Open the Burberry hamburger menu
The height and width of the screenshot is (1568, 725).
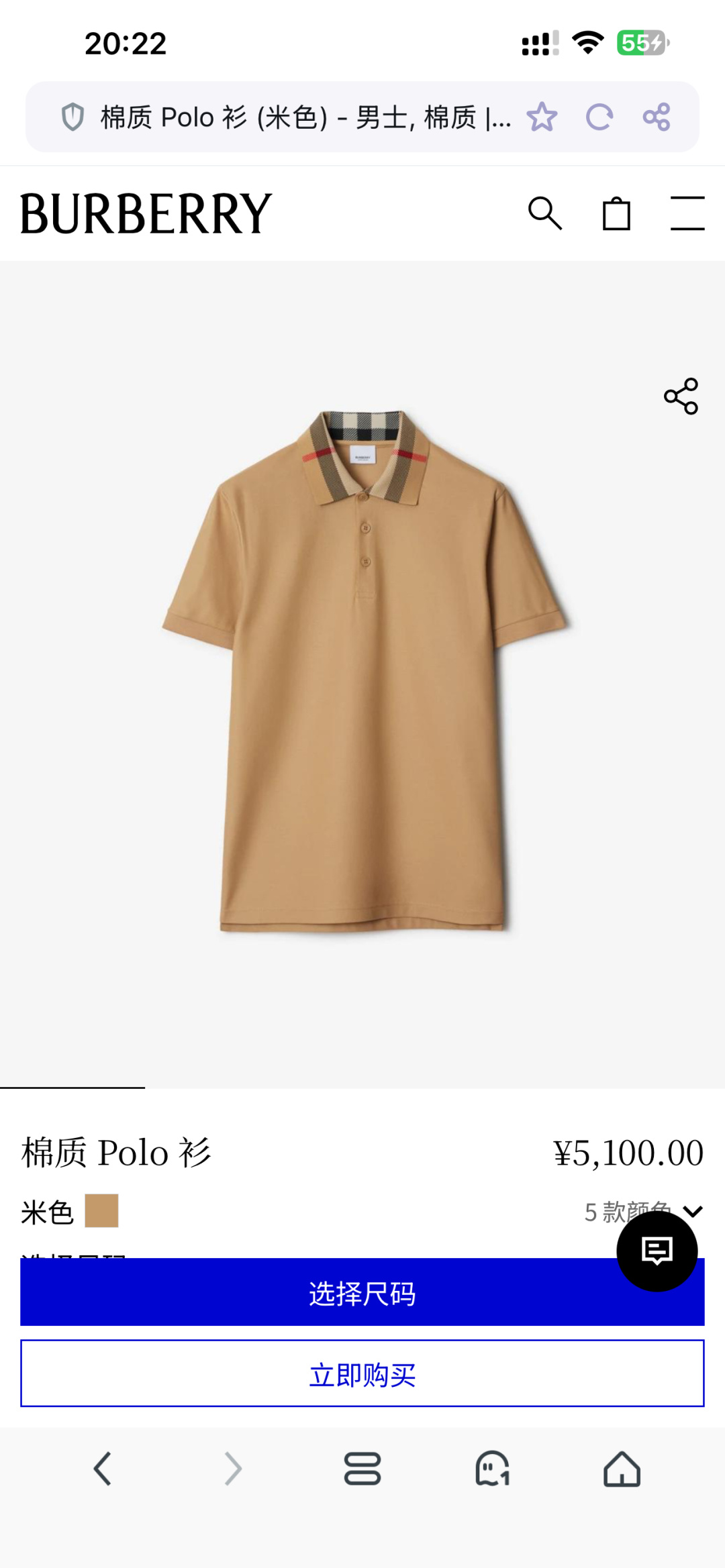pyautogui.click(x=687, y=214)
